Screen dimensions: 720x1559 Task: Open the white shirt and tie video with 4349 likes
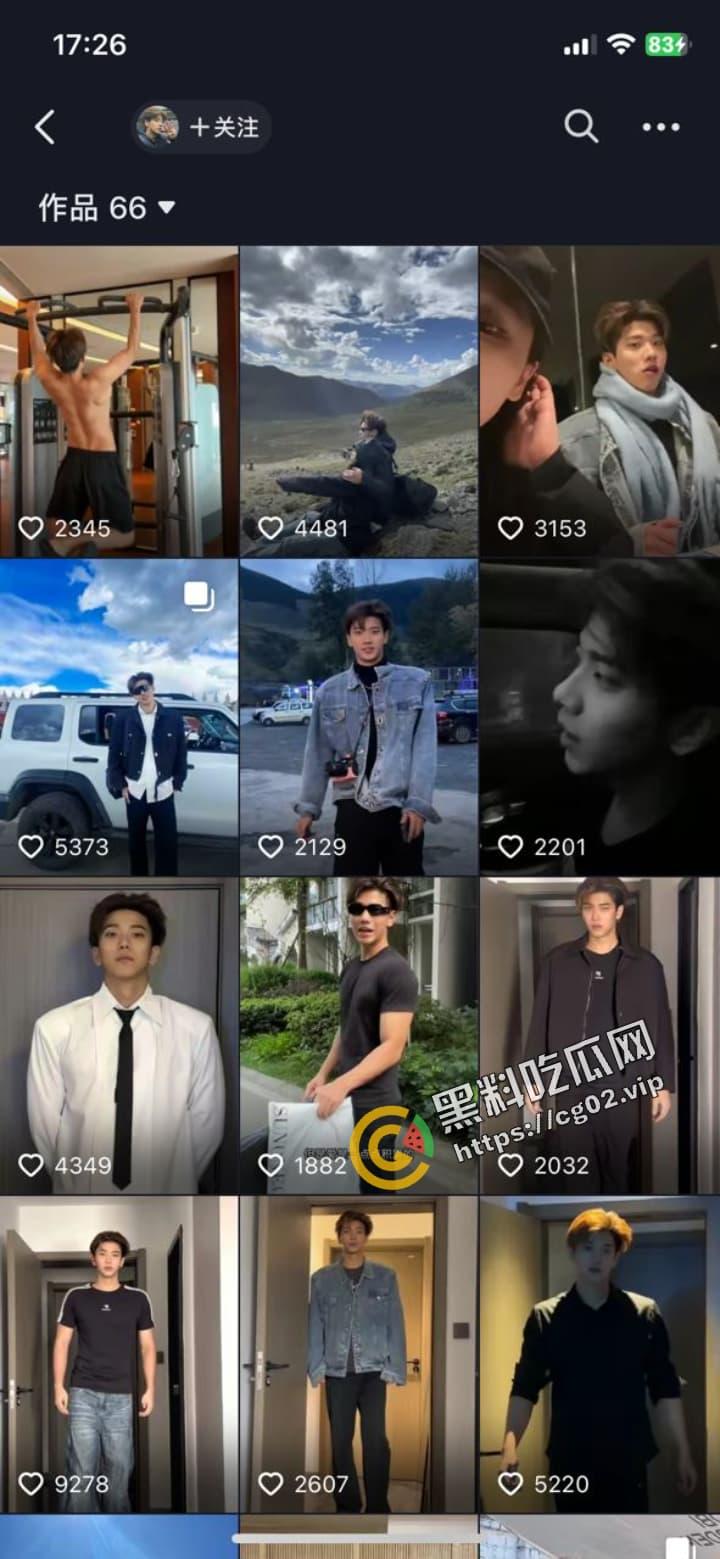tap(119, 1035)
